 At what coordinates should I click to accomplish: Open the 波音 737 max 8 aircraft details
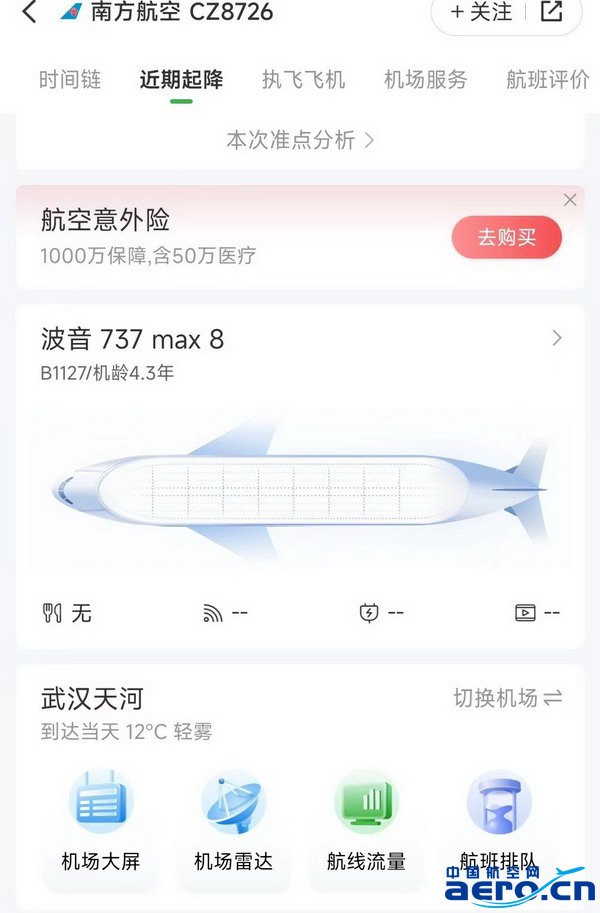click(x=557, y=339)
